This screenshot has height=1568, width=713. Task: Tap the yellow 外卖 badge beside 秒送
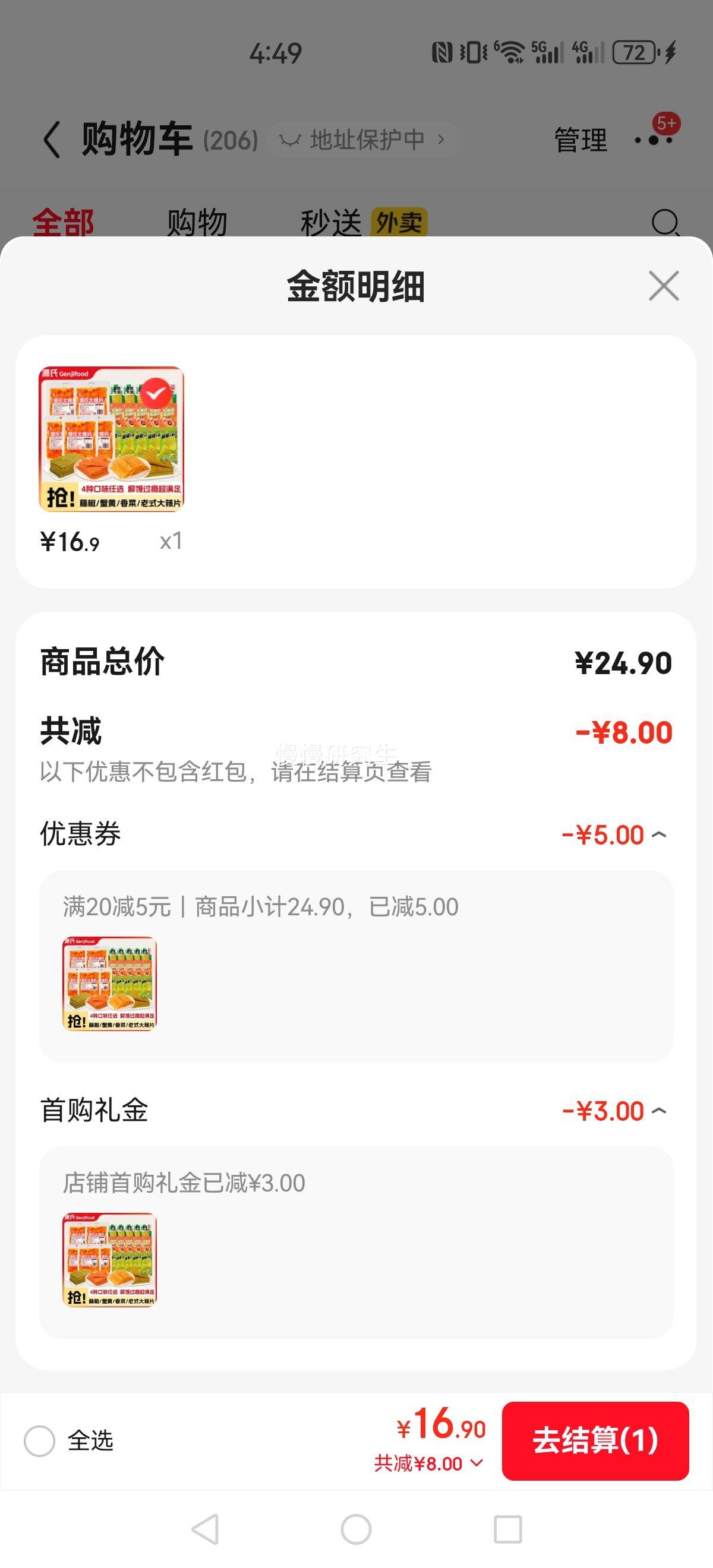(400, 223)
